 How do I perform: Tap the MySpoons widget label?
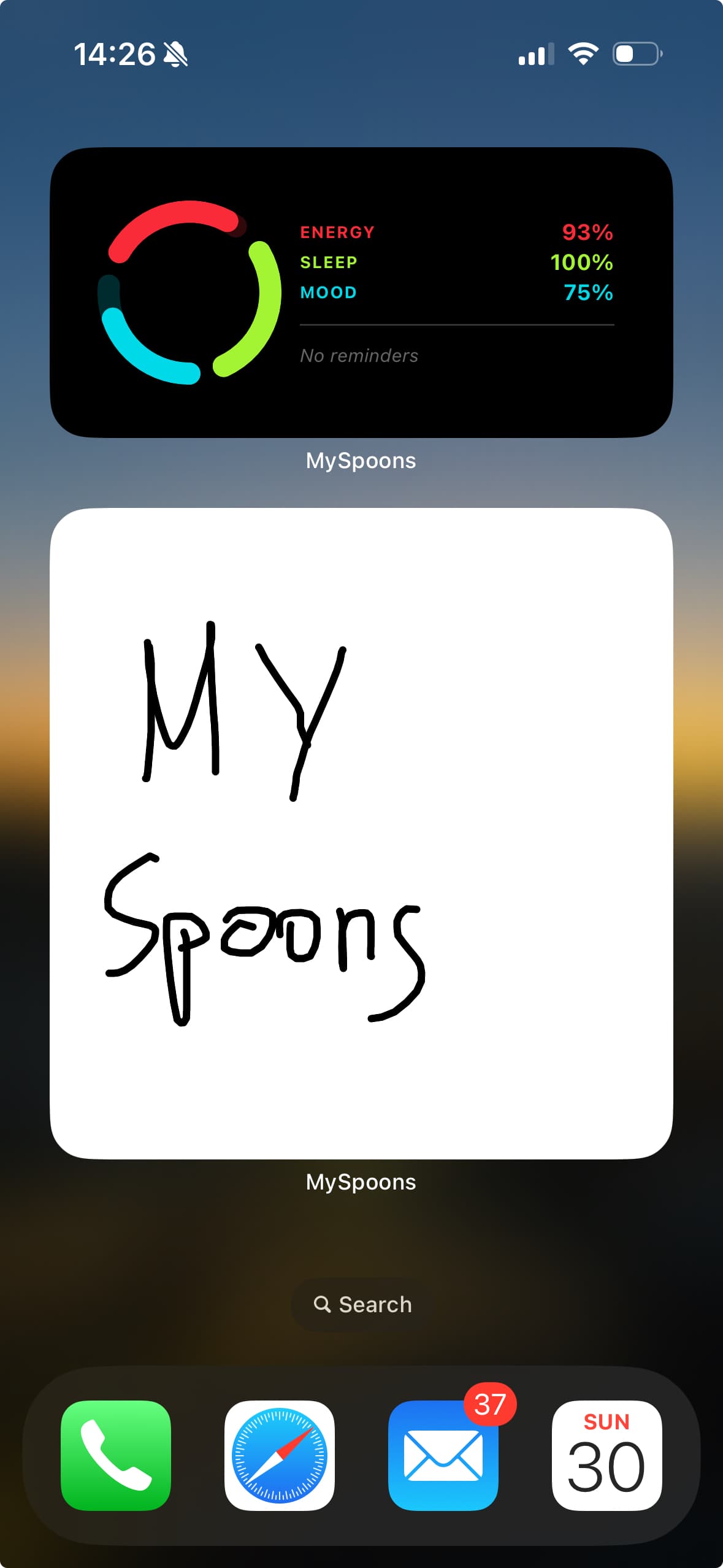coord(361,460)
